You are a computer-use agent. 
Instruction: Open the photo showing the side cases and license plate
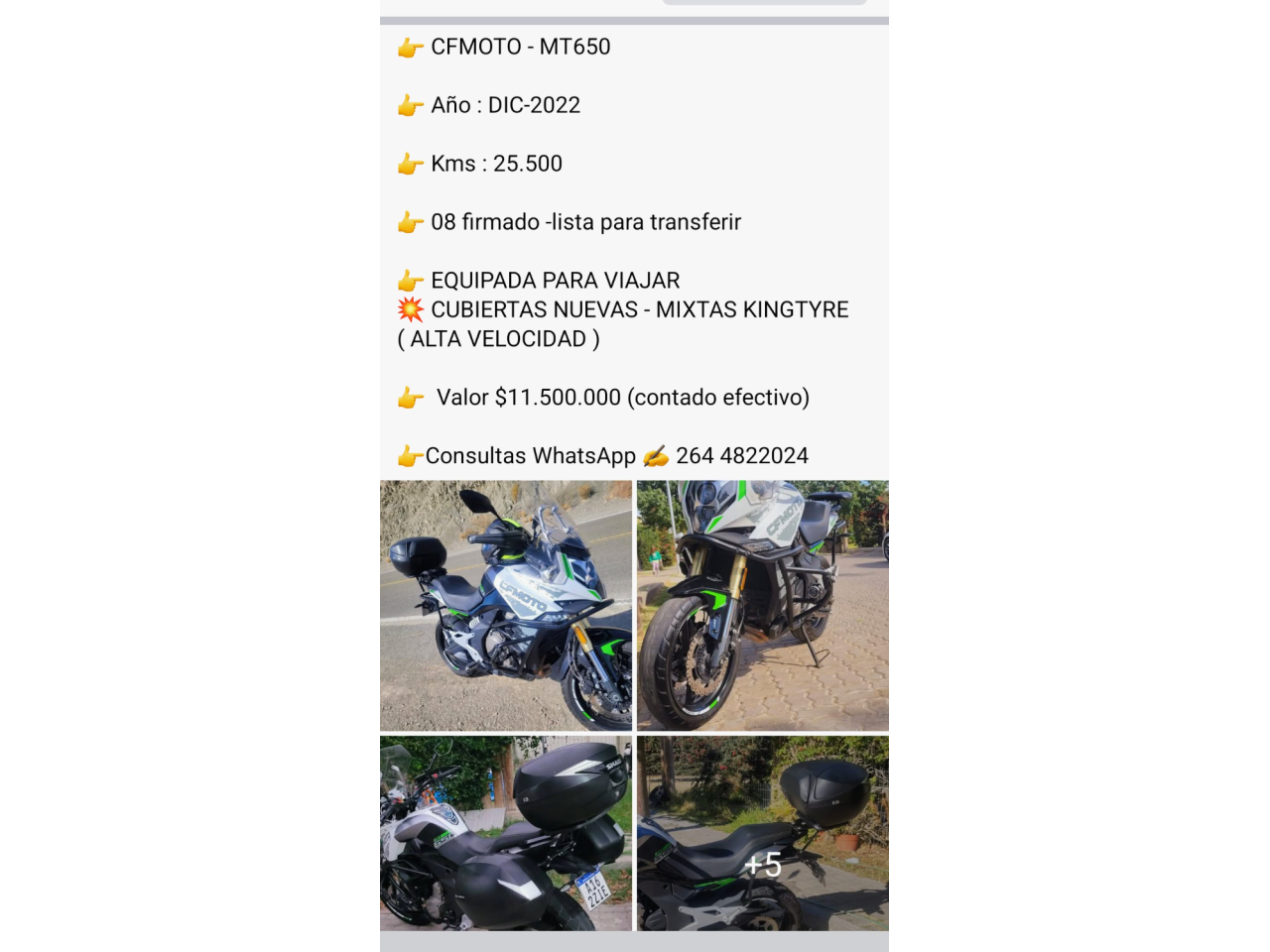(x=506, y=833)
